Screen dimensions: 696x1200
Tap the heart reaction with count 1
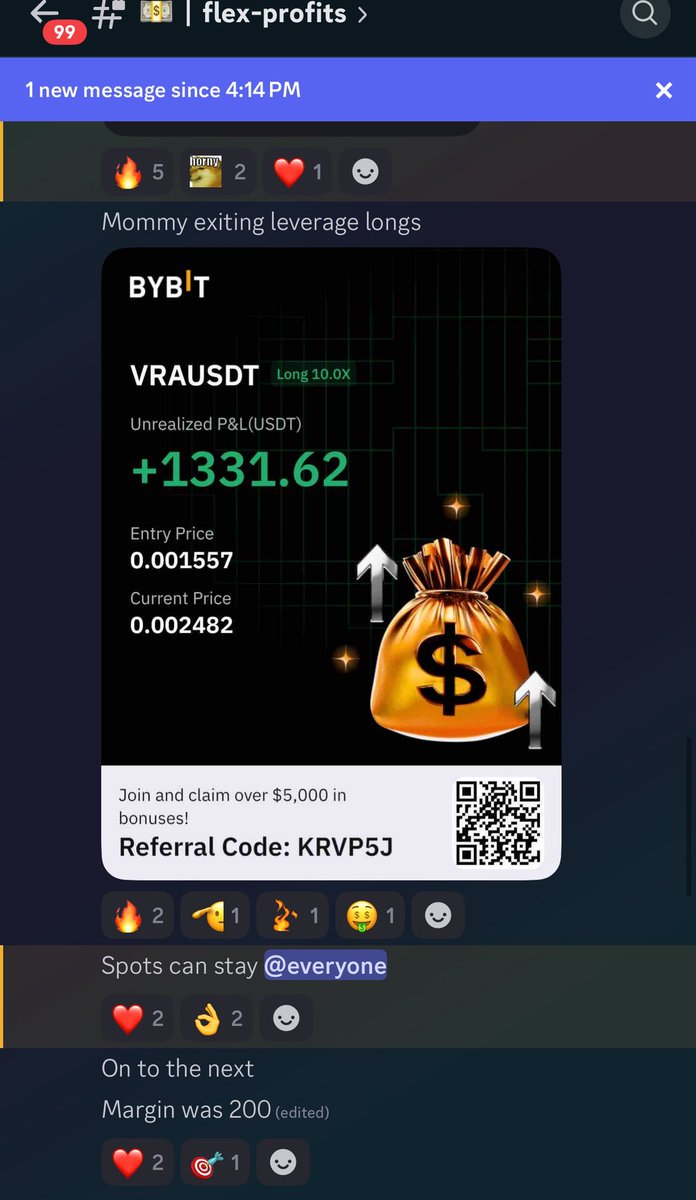(x=298, y=172)
